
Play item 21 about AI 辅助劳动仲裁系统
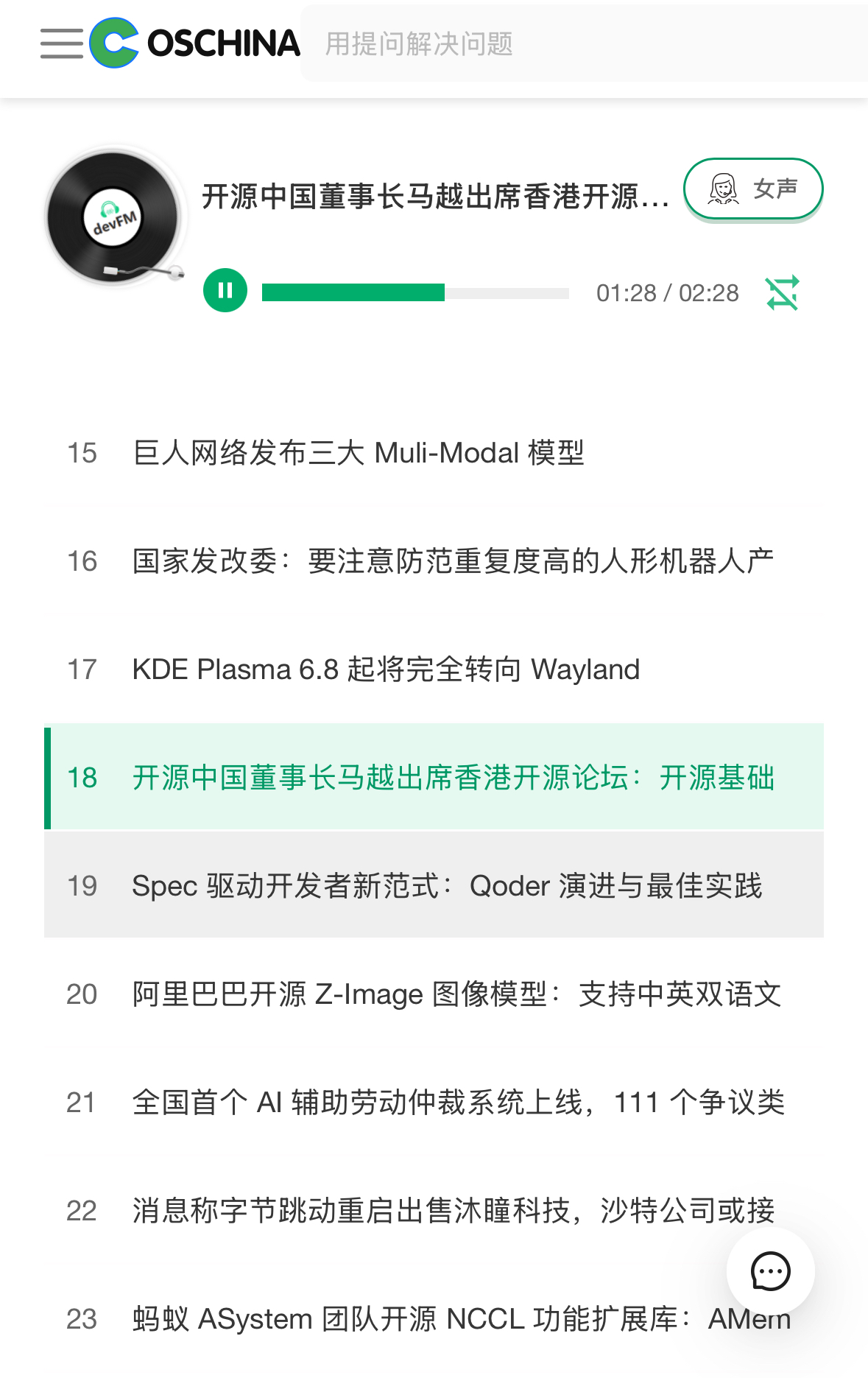point(458,1103)
